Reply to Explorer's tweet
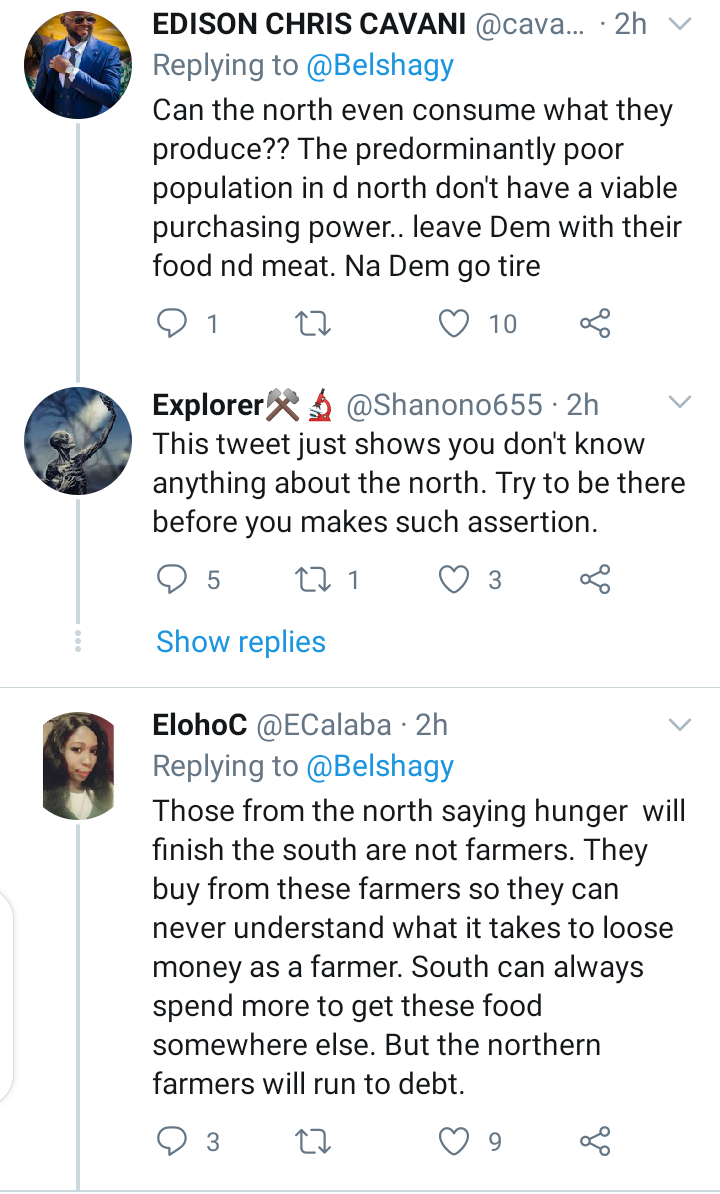Image resolution: width=720 pixels, height=1194 pixels. click(172, 580)
